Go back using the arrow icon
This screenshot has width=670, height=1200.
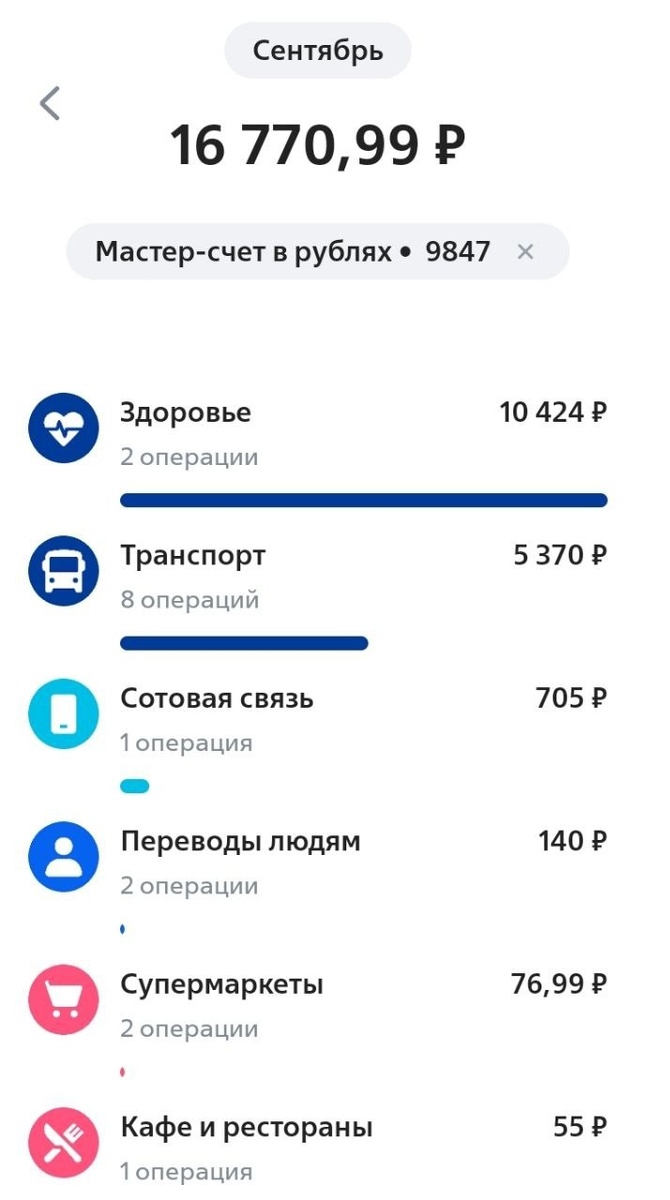[49, 103]
